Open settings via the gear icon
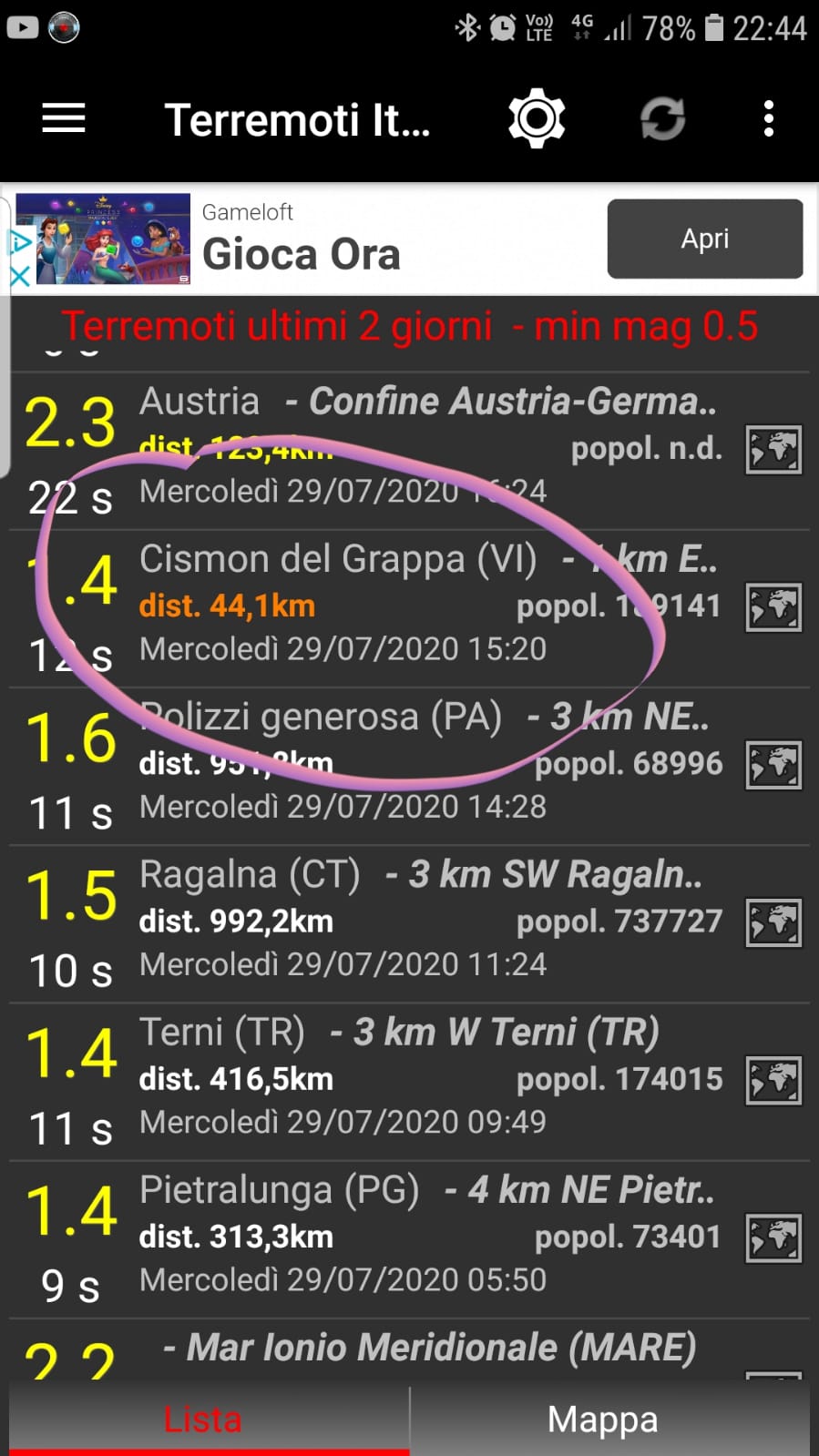Screen dimensions: 819x1456 point(537,118)
